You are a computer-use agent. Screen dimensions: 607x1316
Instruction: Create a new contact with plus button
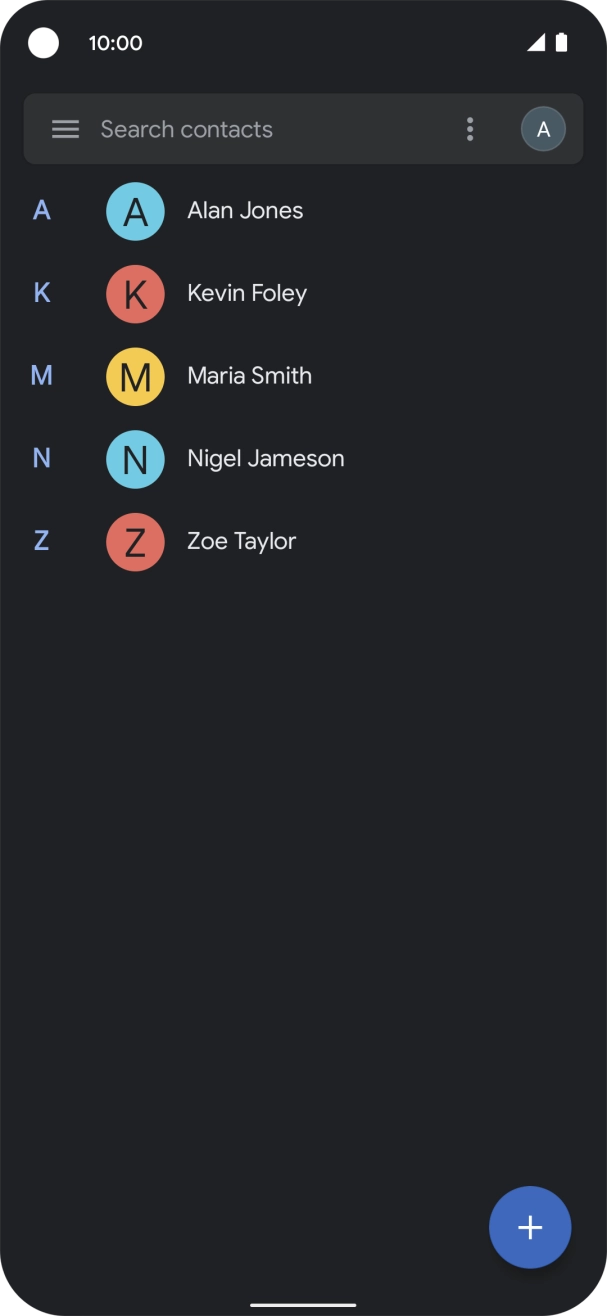[x=530, y=1227]
